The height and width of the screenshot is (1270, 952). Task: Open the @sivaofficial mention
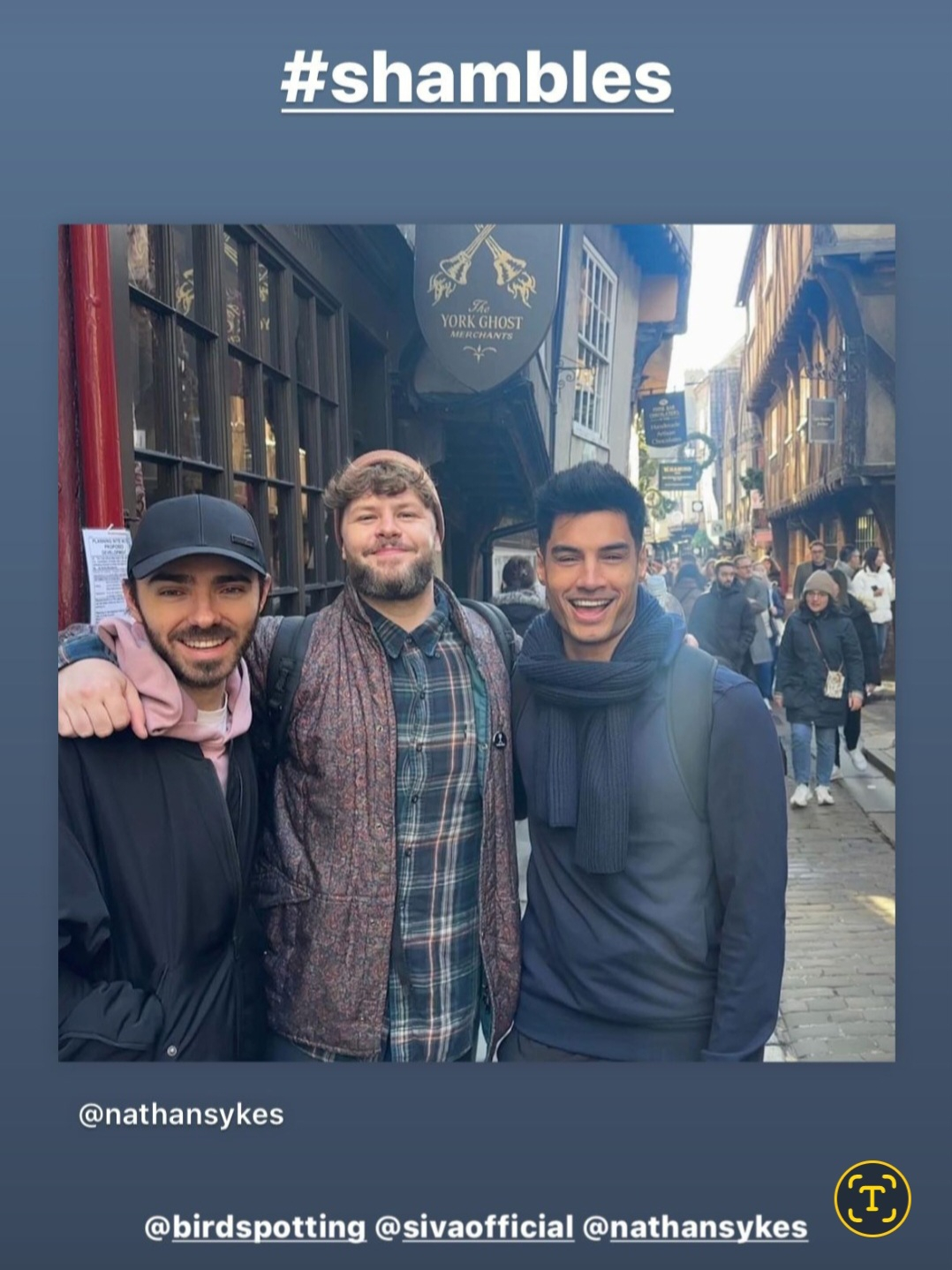click(x=474, y=1227)
